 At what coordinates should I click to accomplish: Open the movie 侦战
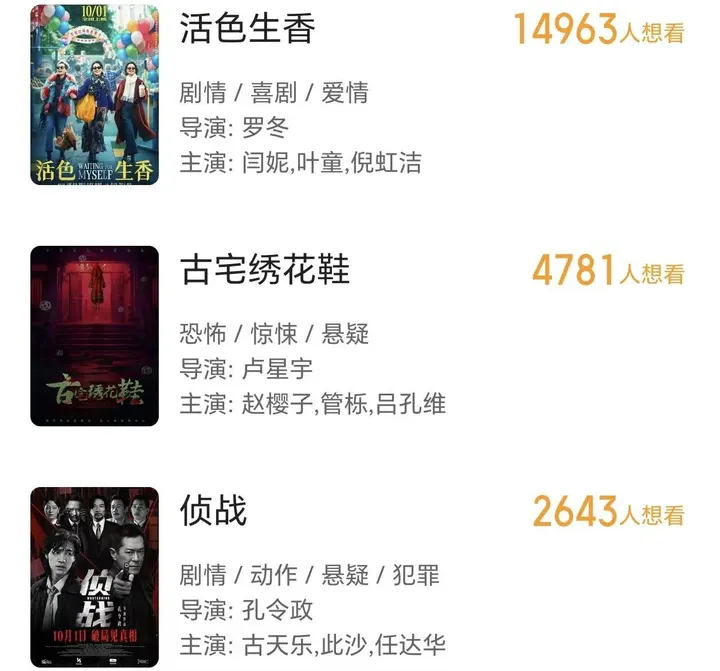pos(214,511)
